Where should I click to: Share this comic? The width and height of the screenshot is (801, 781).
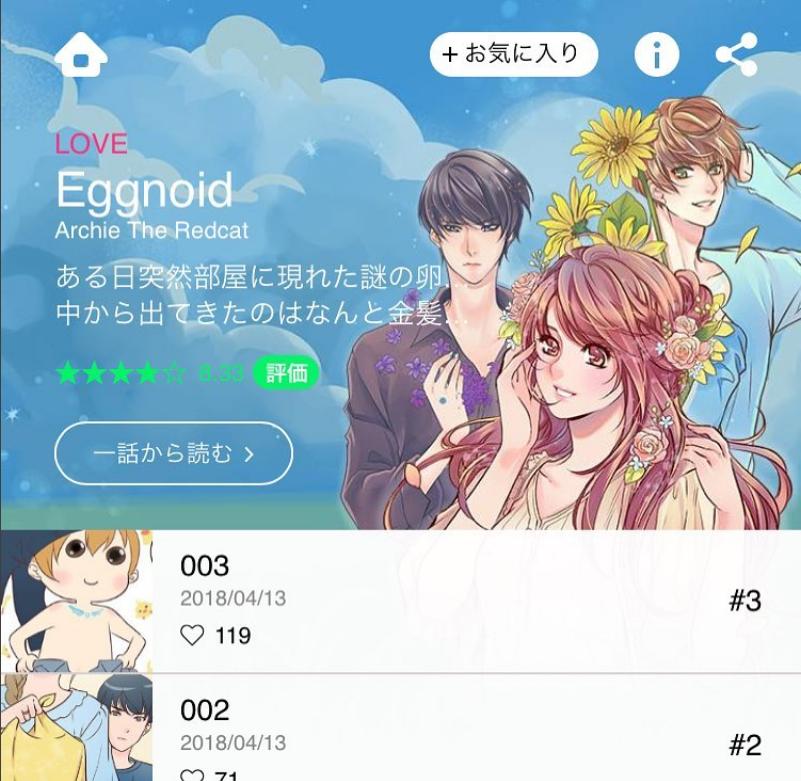coord(737,55)
